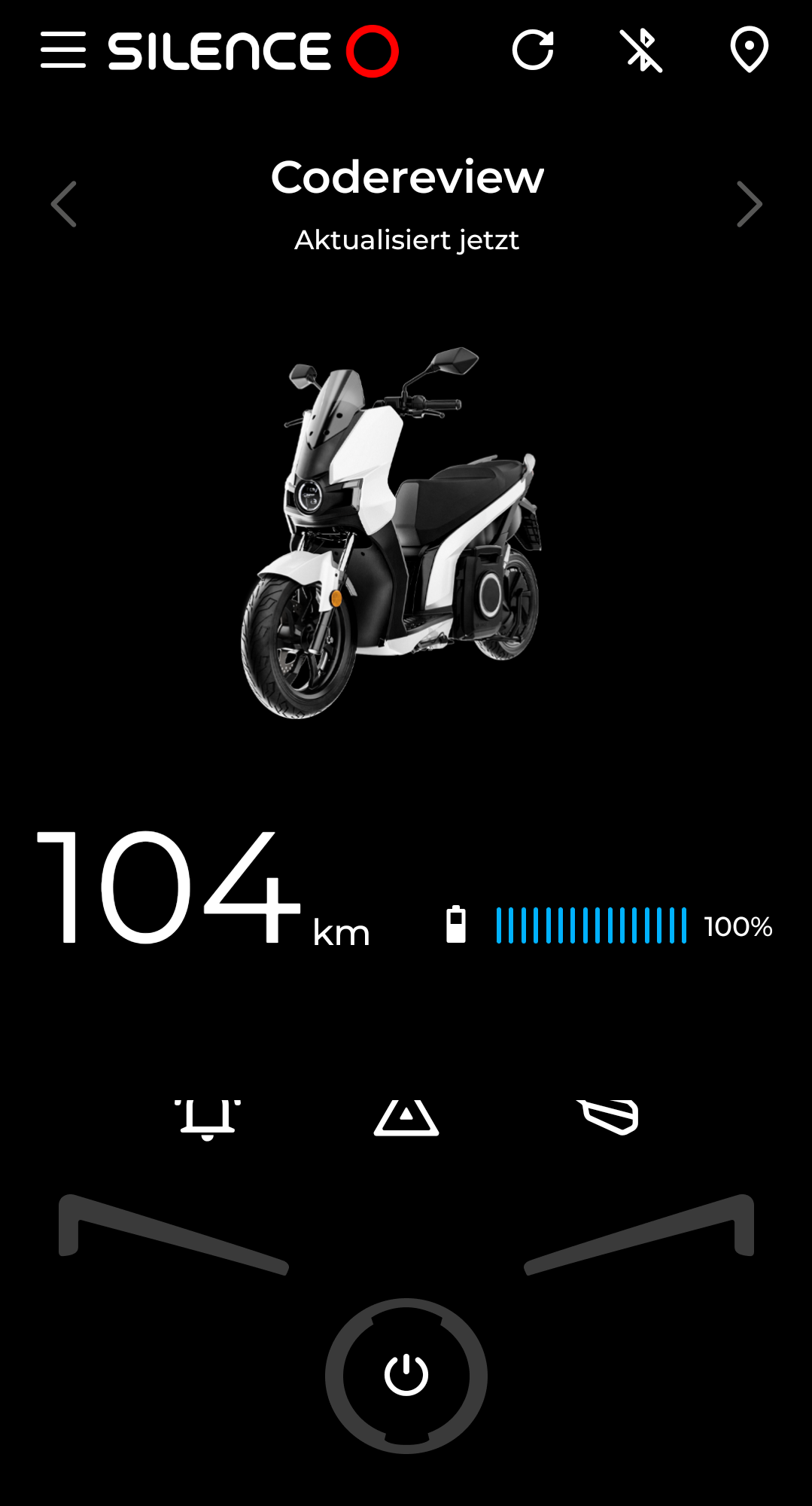The image size is (812, 1506).
Task: Go to the previous vehicle
Action: (x=64, y=204)
